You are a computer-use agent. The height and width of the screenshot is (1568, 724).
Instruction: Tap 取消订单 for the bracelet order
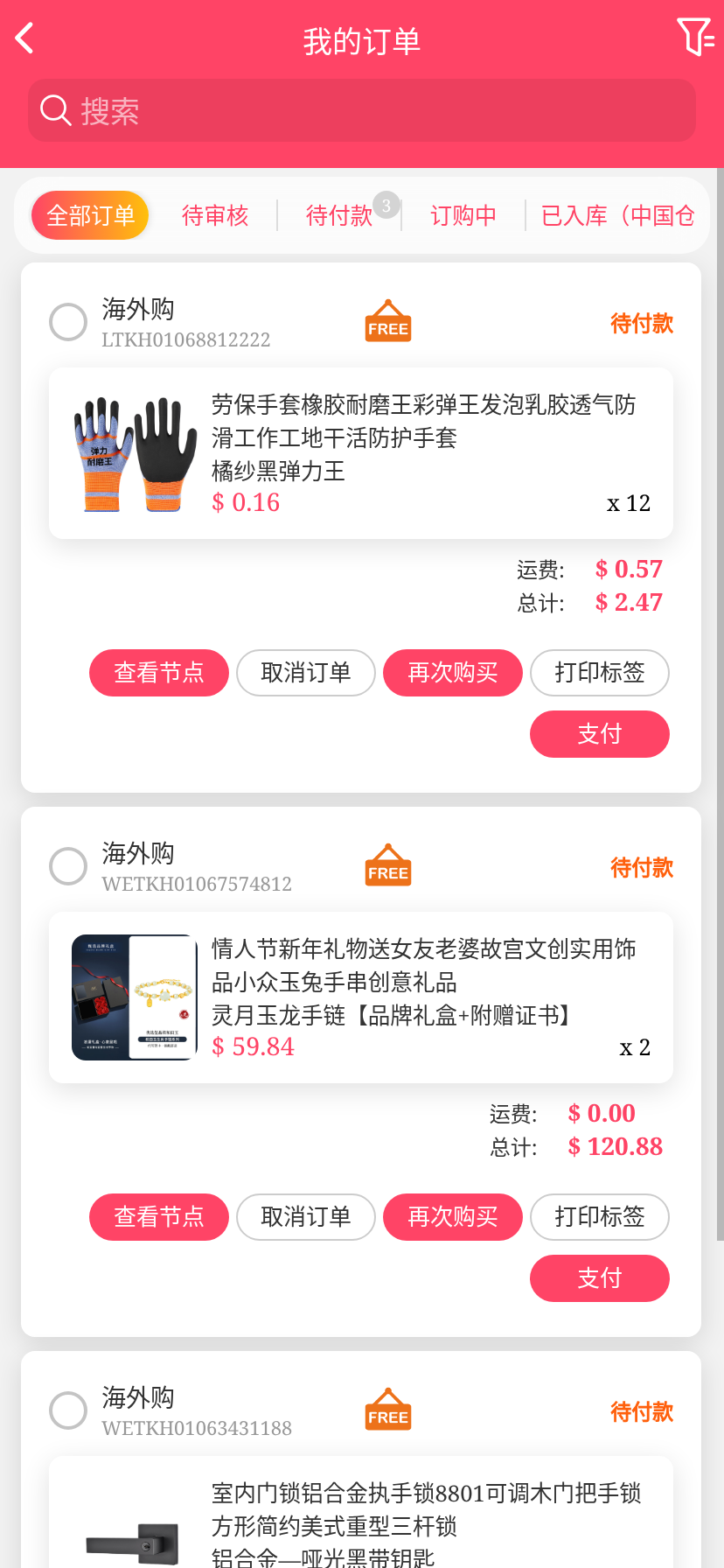pyautogui.click(x=306, y=1217)
